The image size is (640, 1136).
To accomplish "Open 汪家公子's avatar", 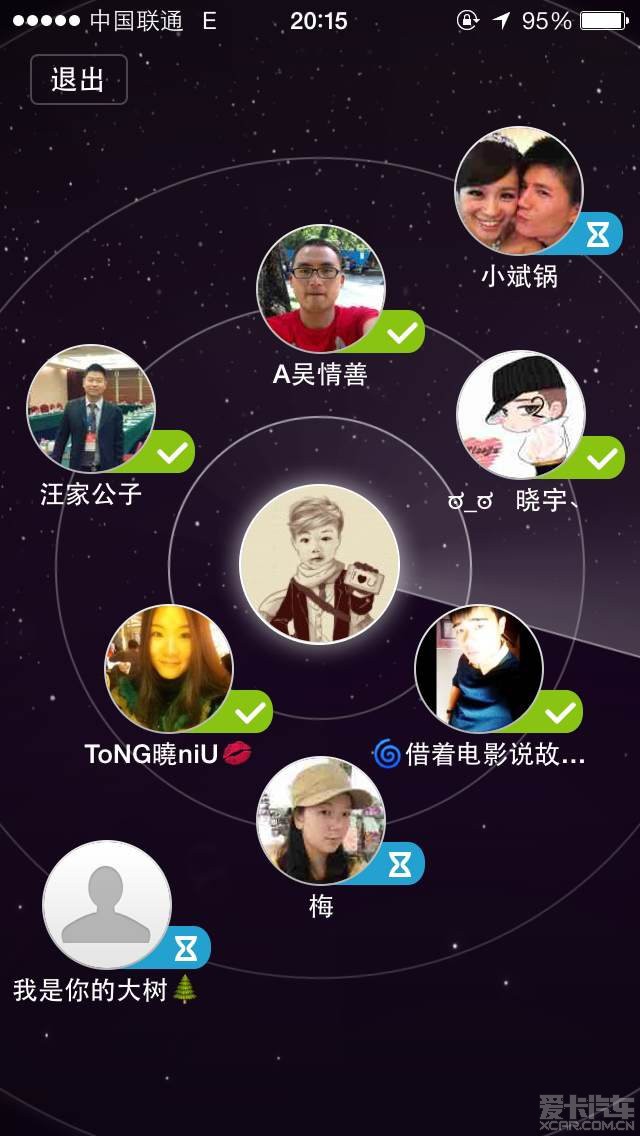I will 91,408.
